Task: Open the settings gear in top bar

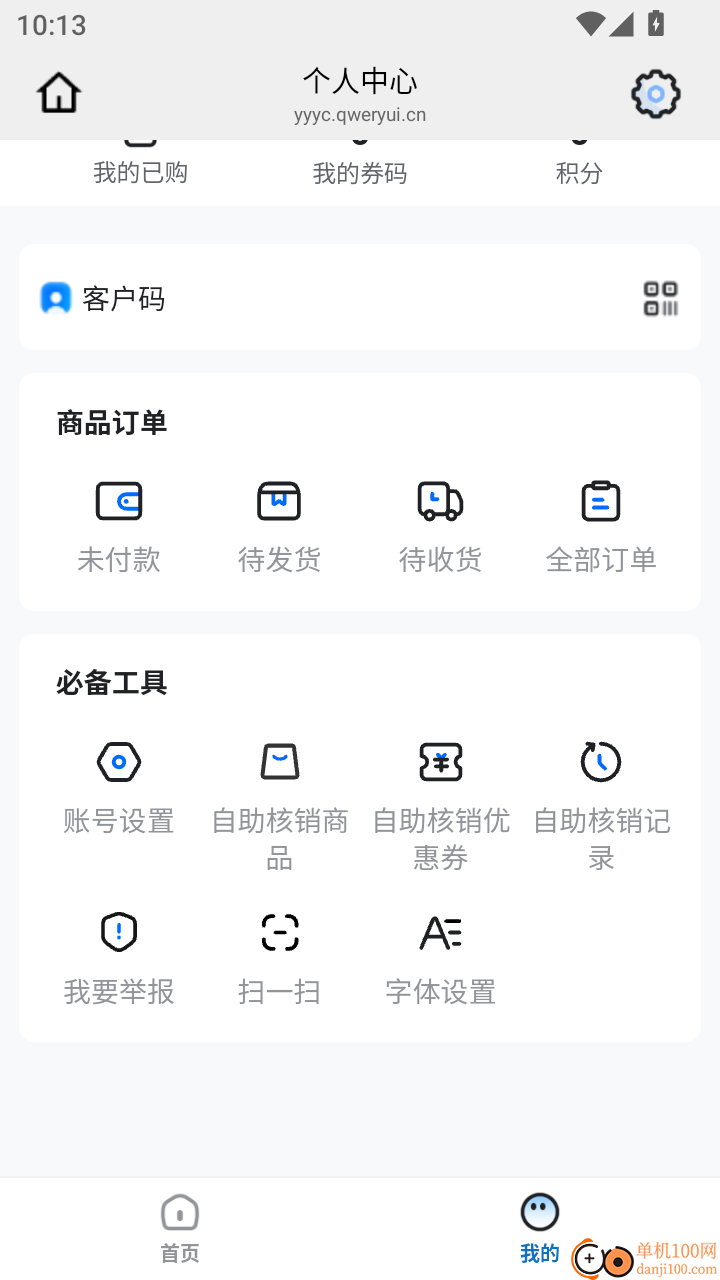Action: click(x=655, y=93)
